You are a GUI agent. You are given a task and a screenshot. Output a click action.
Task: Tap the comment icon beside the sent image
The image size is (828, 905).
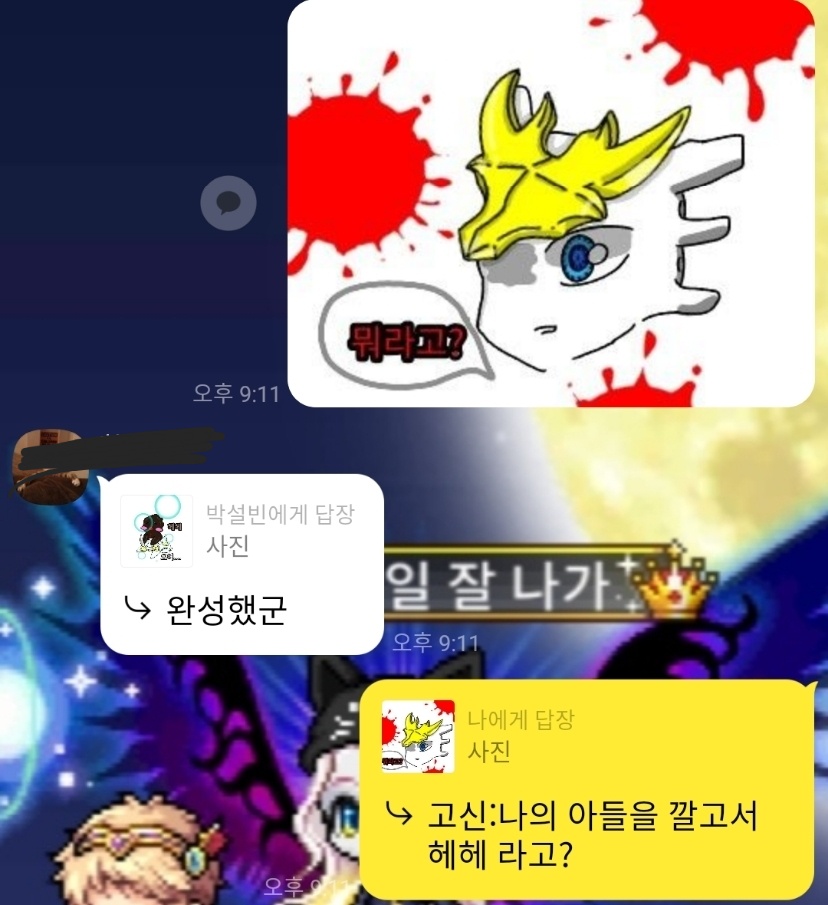coord(228,204)
